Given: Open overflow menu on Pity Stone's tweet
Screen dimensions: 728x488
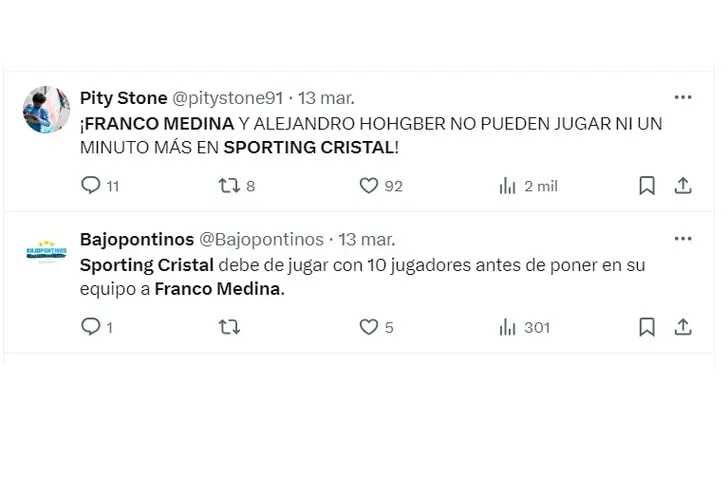Looking at the screenshot, I should click(683, 98).
